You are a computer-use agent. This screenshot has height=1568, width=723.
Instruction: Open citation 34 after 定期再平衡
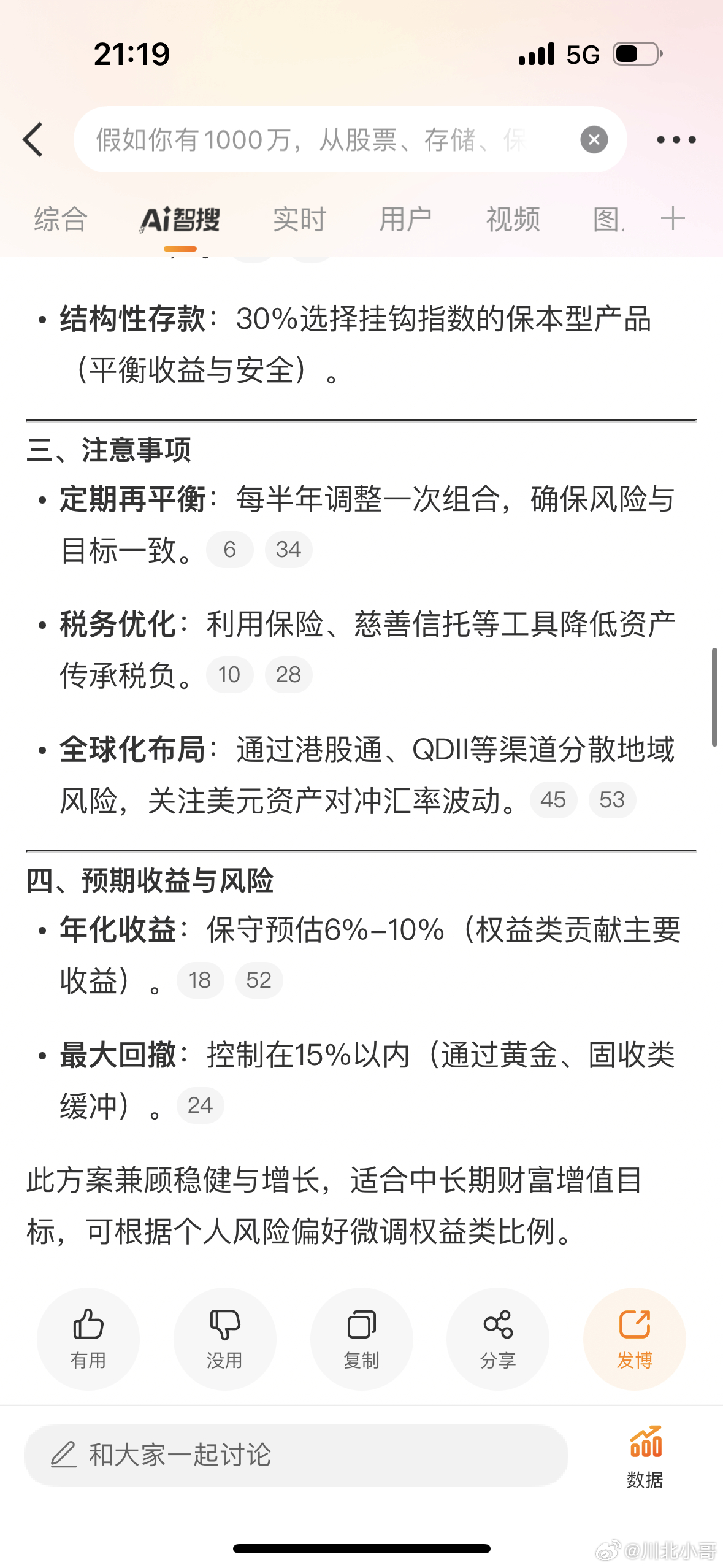point(288,550)
